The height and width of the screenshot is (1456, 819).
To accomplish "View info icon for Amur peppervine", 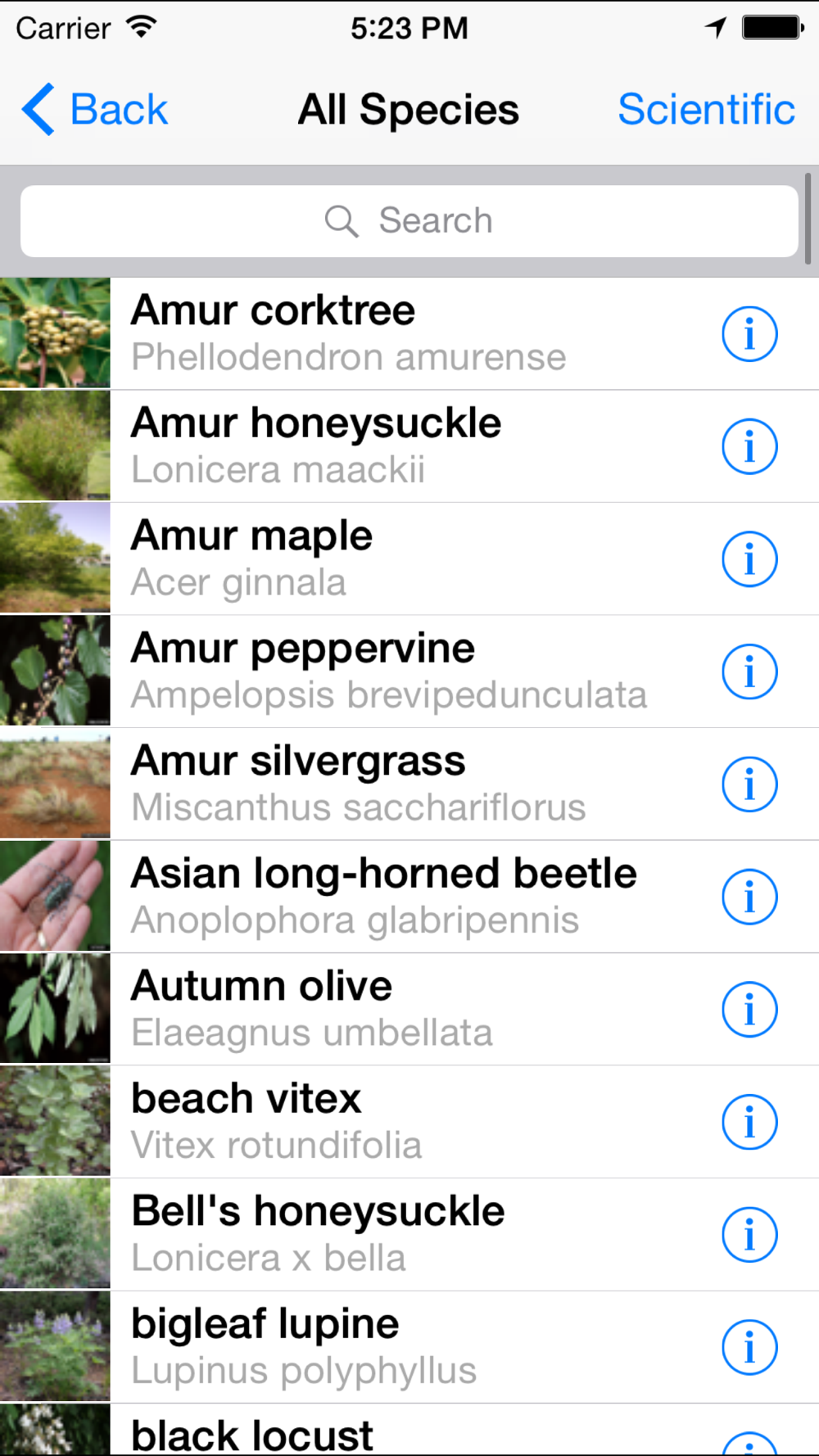I will coord(749,672).
